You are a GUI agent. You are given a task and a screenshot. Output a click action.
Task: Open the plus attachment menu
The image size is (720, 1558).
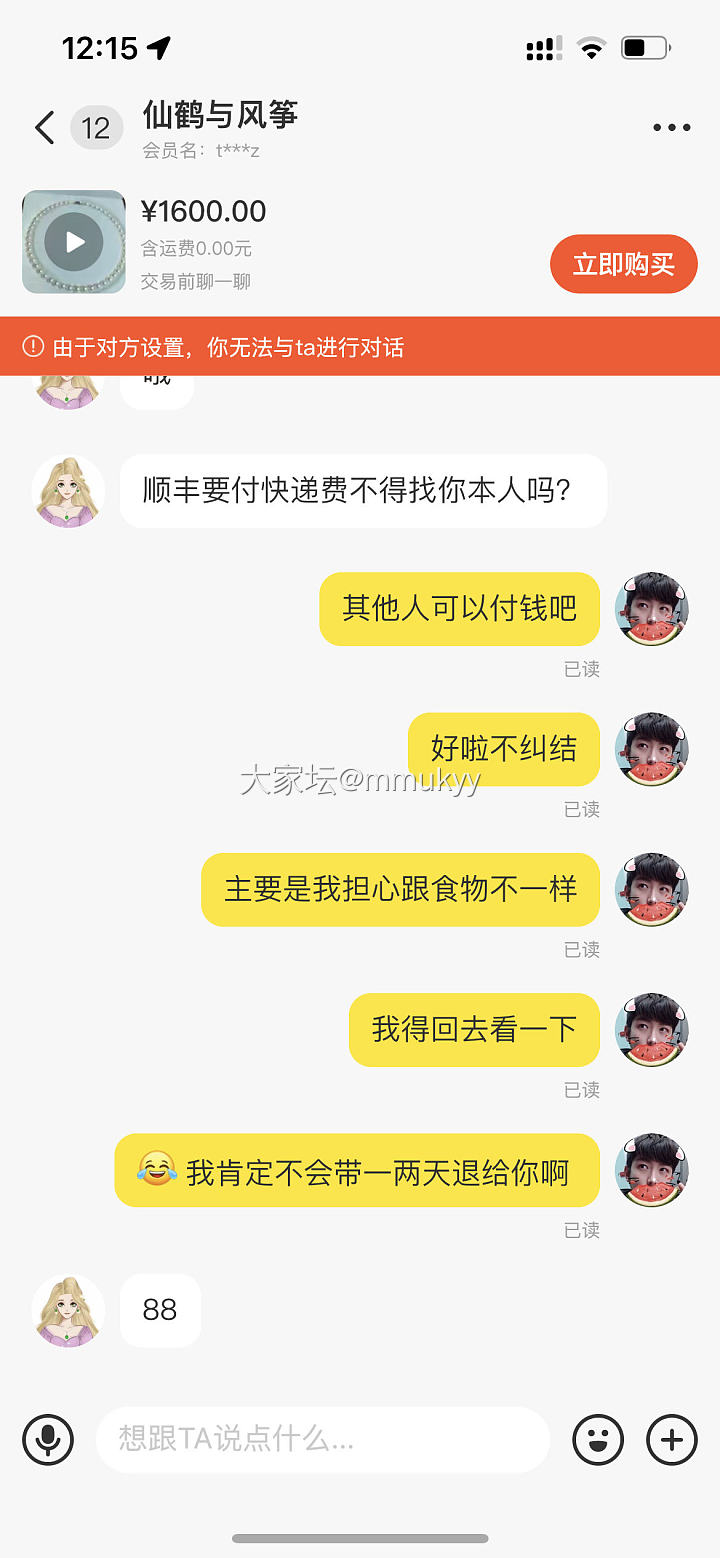click(x=672, y=1440)
